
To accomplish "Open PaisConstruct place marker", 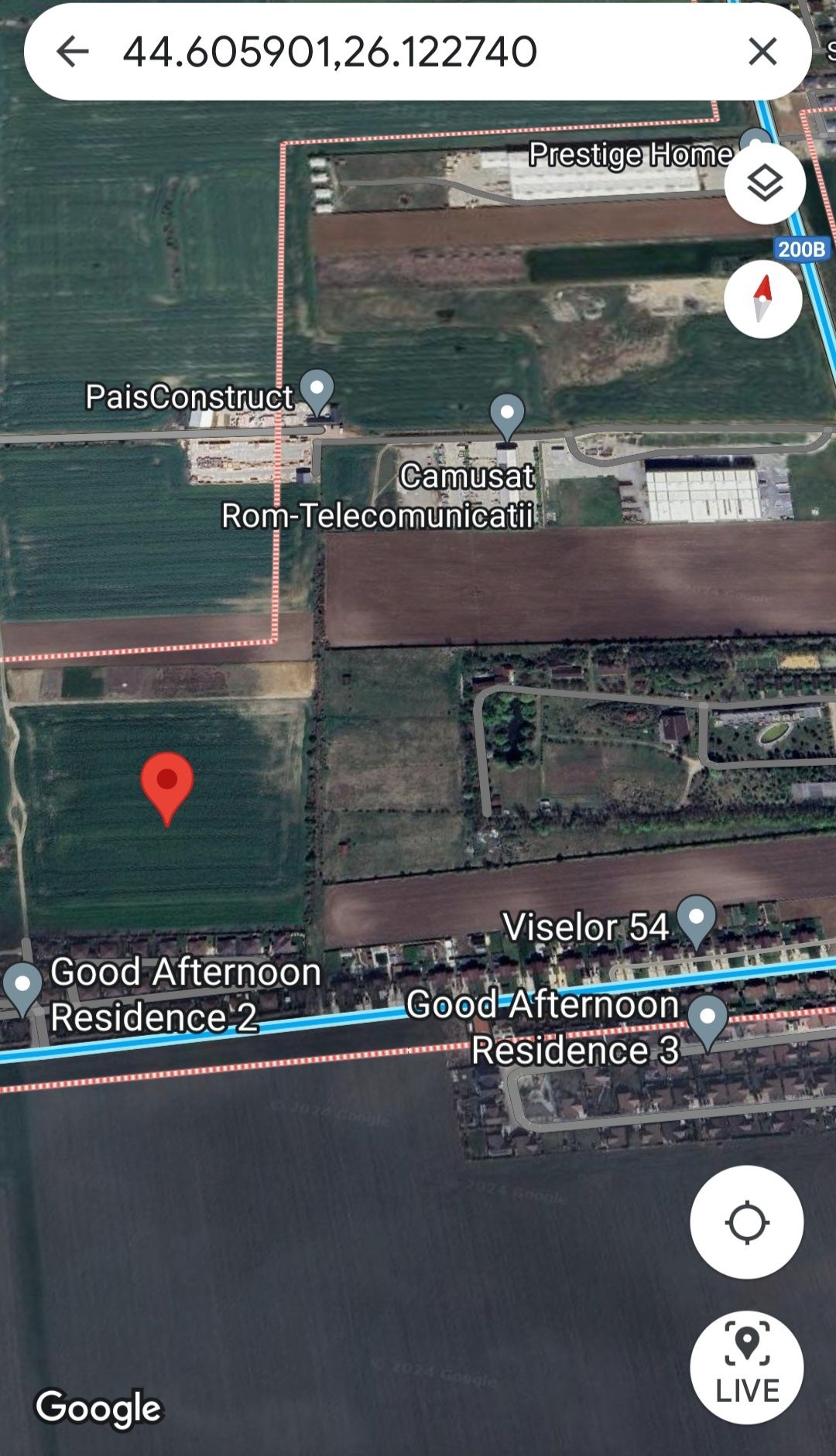I will (317, 391).
